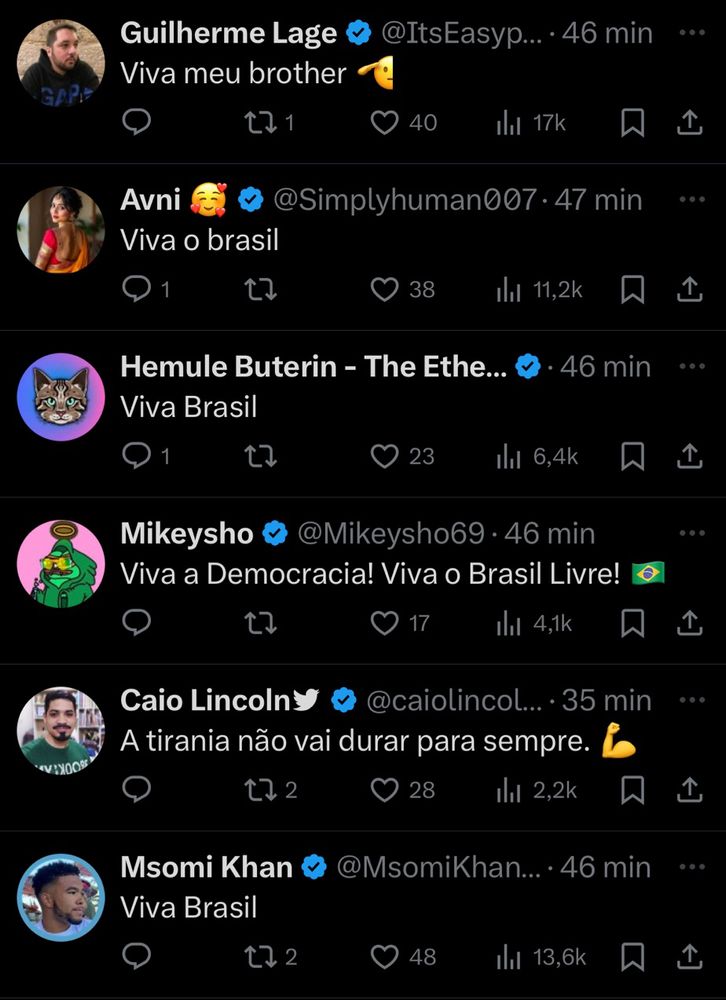726x1000 pixels.
Task: Bookmark Msomi Khan's reply
Action: click(x=632, y=957)
